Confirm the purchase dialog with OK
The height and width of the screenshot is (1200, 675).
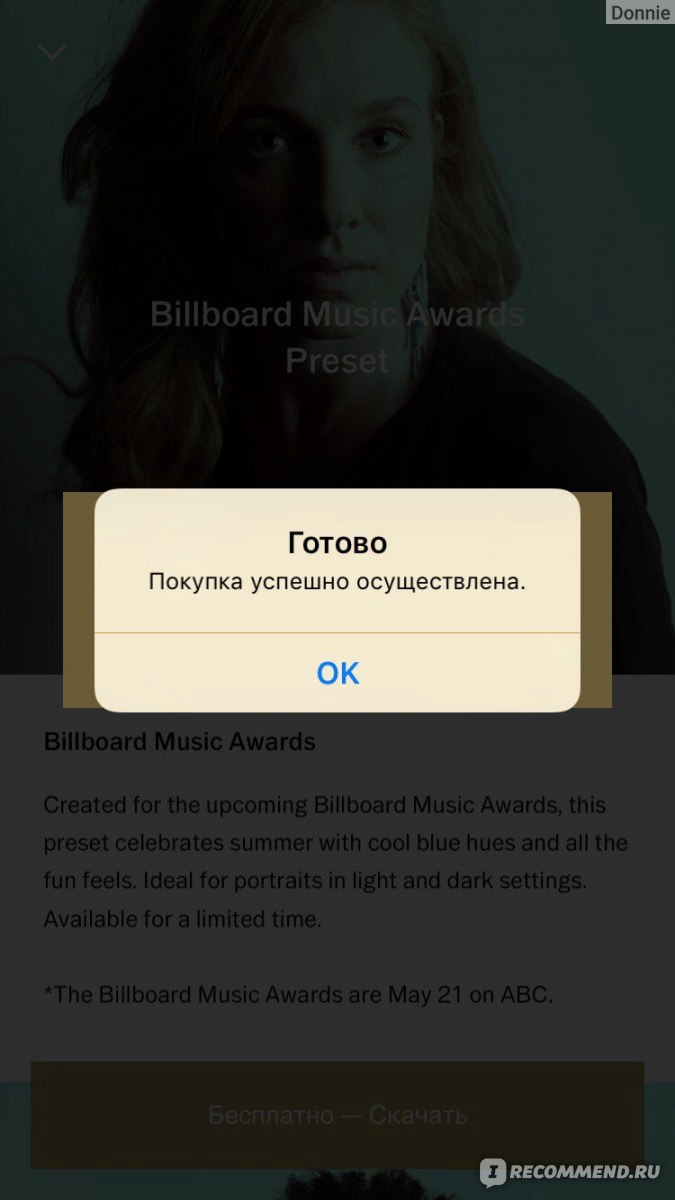pos(337,673)
